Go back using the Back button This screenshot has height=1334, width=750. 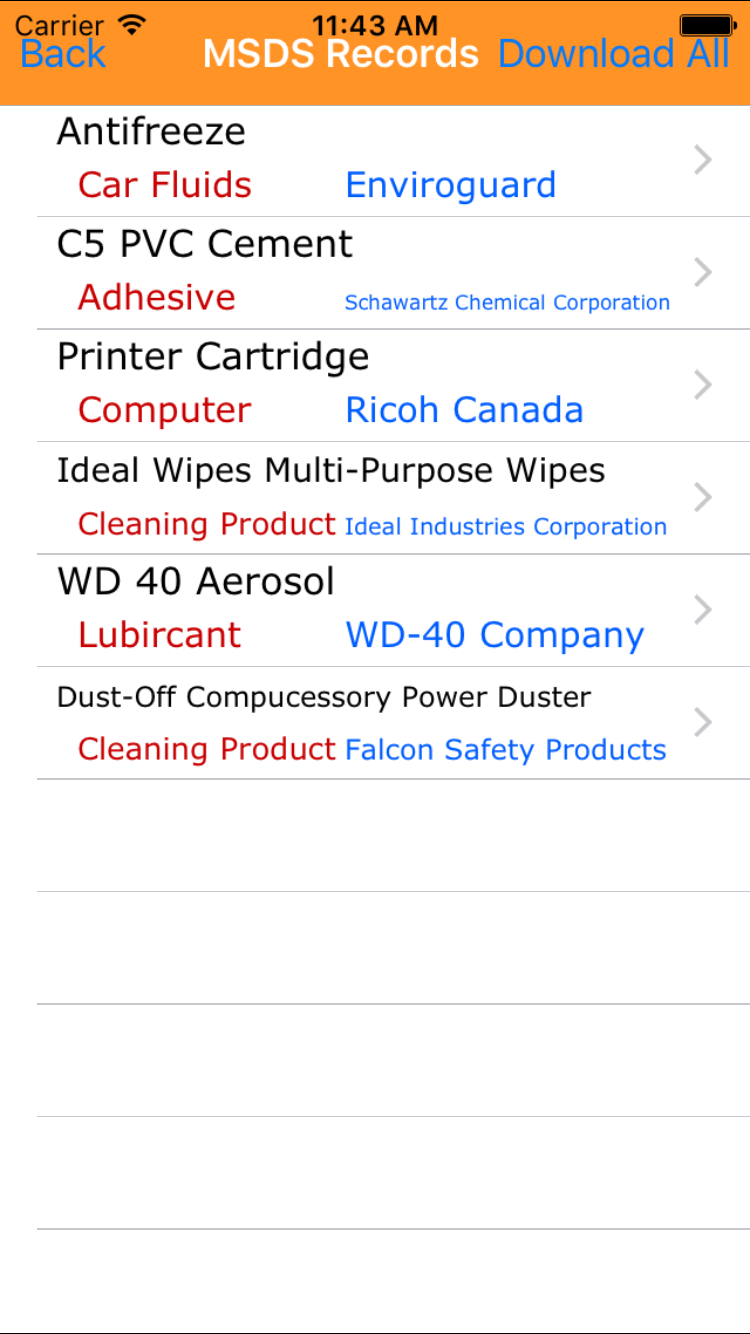coord(62,54)
